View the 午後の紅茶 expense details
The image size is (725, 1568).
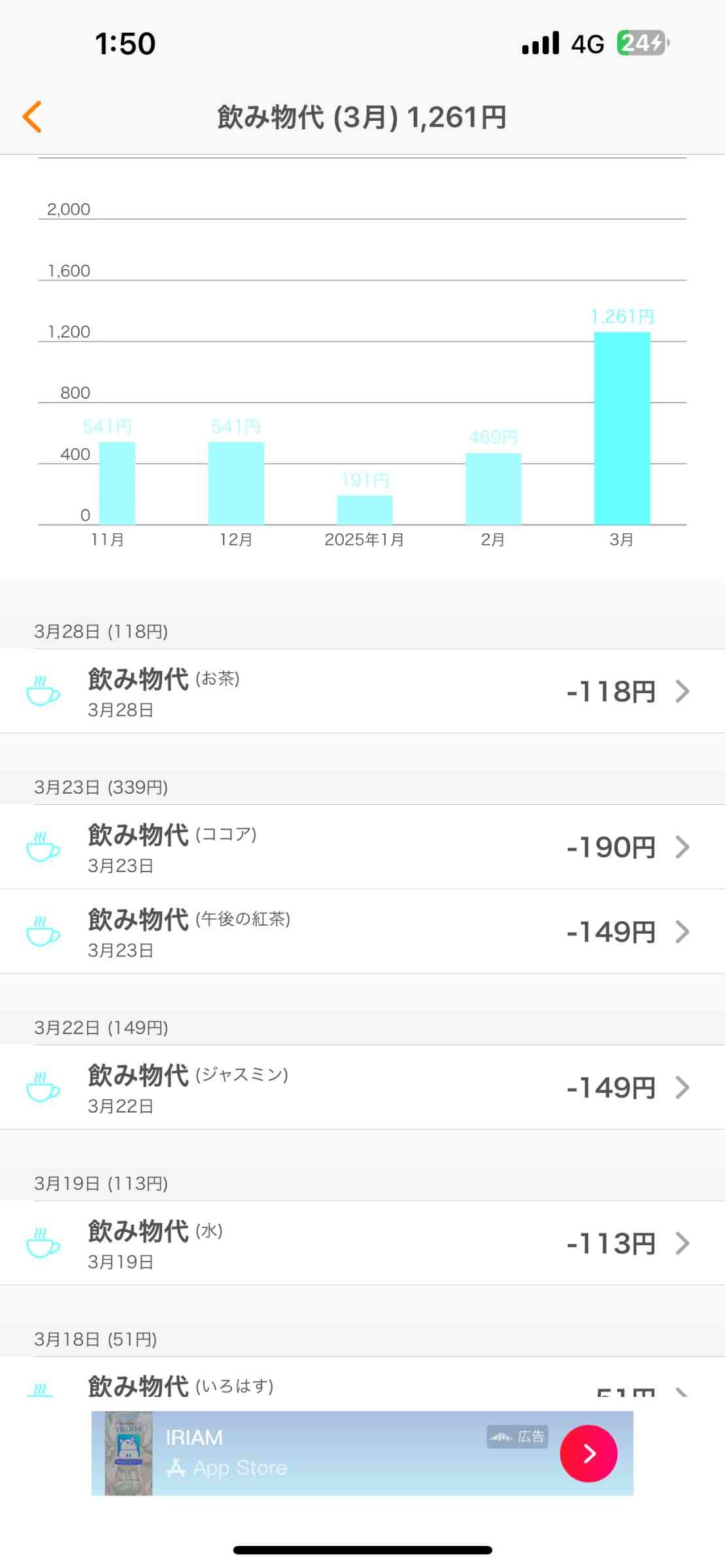click(x=362, y=932)
